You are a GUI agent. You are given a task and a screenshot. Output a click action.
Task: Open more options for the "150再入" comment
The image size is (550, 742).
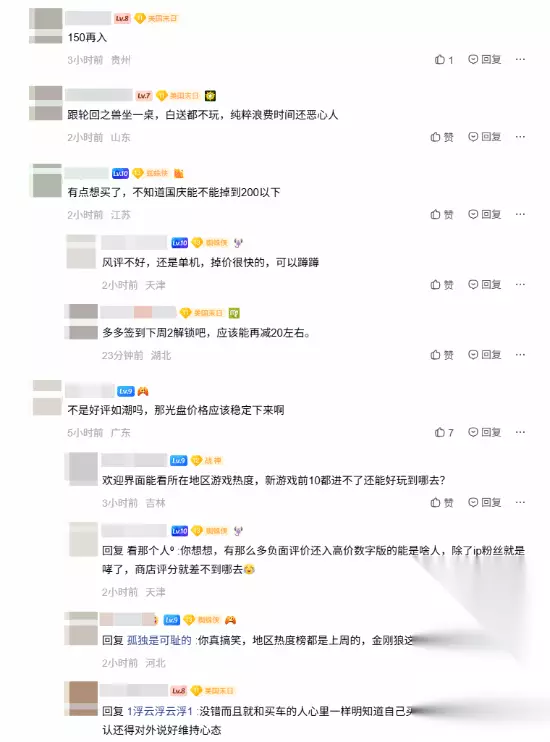(x=520, y=60)
